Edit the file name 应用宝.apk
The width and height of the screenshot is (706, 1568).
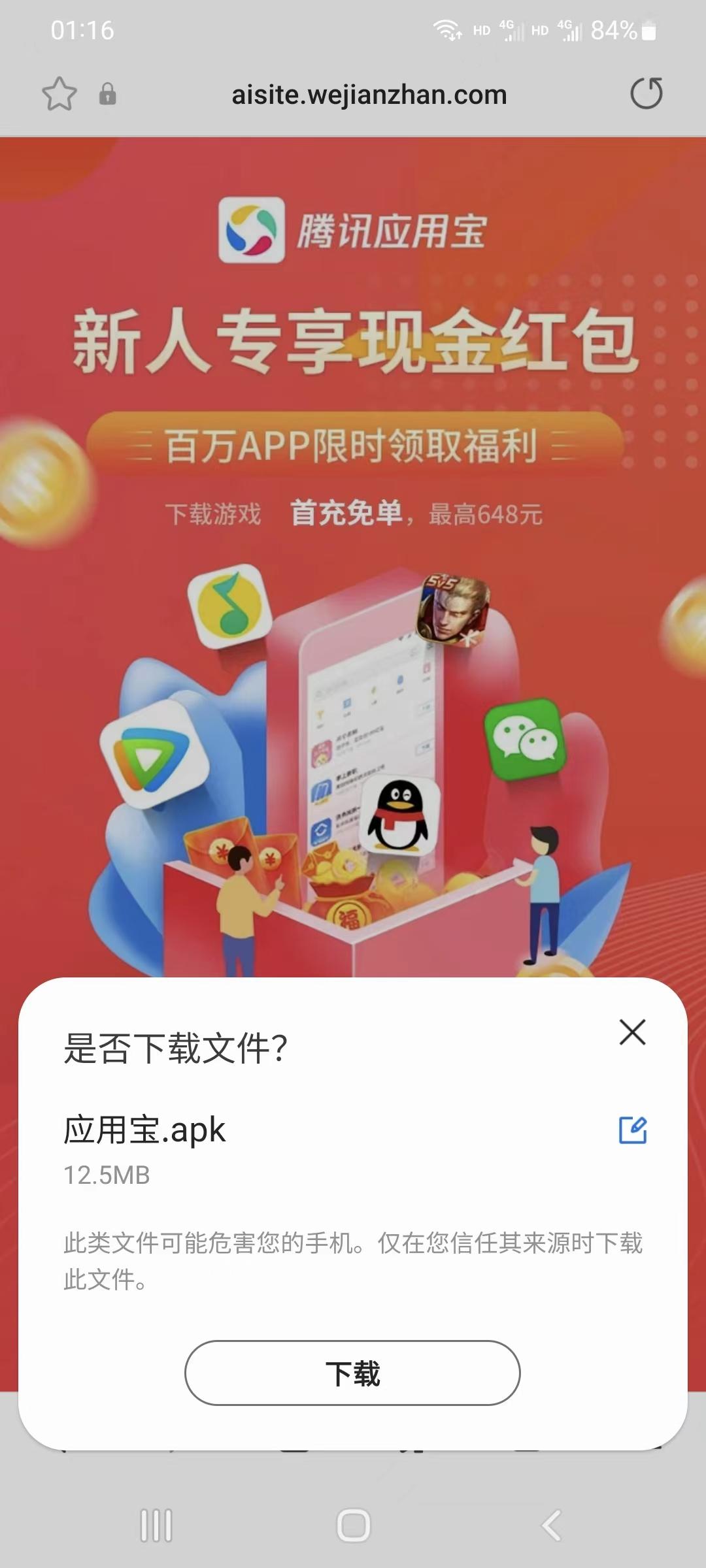pyautogui.click(x=632, y=1130)
